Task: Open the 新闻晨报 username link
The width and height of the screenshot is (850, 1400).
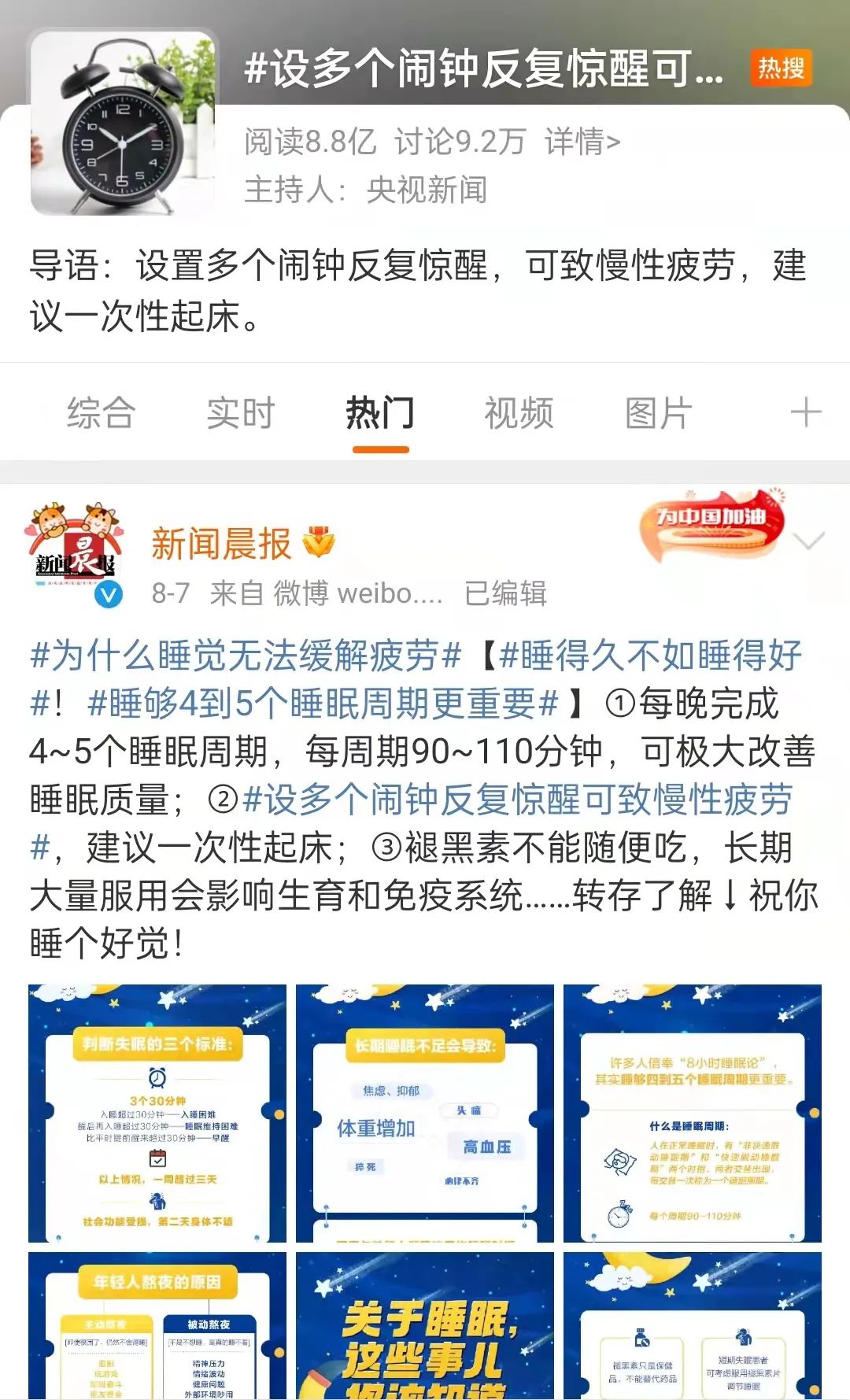Action: (221, 544)
